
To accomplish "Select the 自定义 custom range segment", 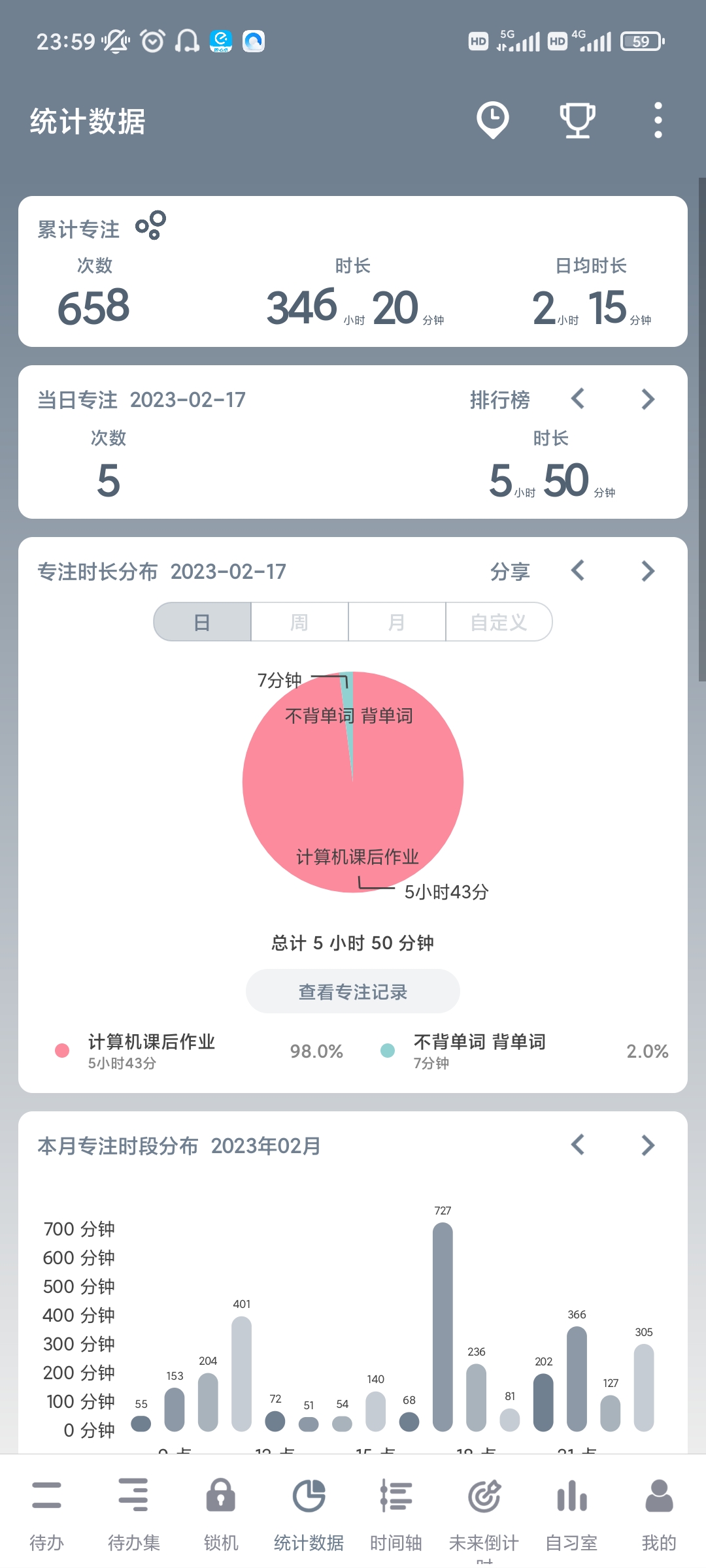I will click(x=499, y=622).
